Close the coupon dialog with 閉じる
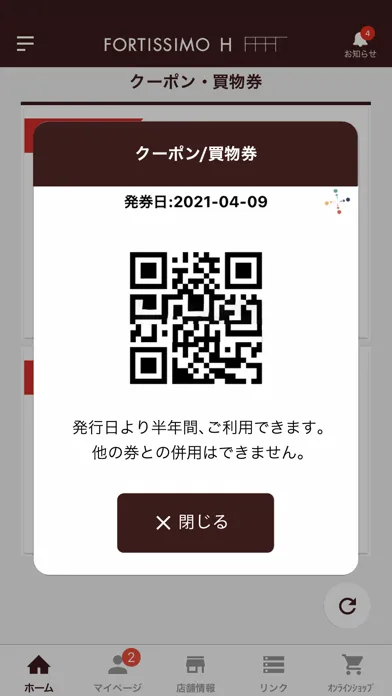The width and height of the screenshot is (392, 696). [x=195, y=522]
